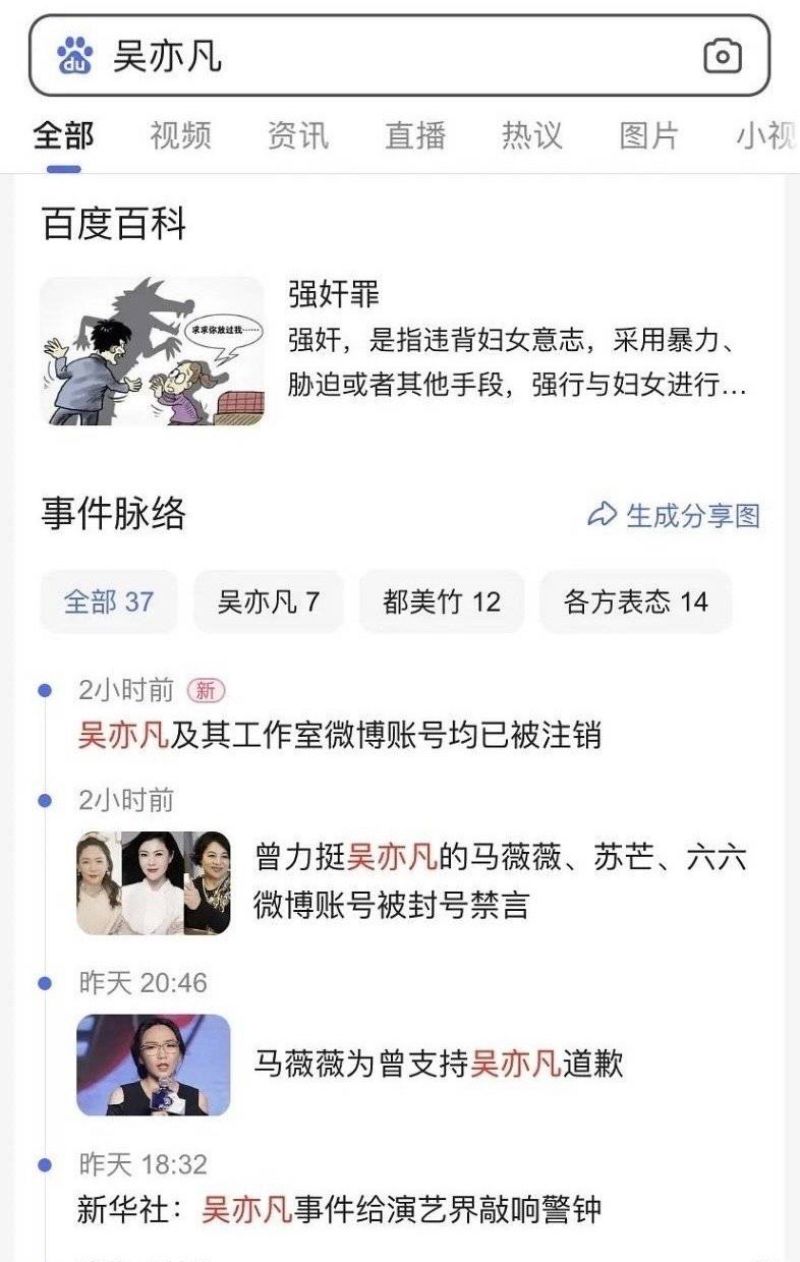
Task: Show the 各方表态 14 timeline filter
Action: 635,602
